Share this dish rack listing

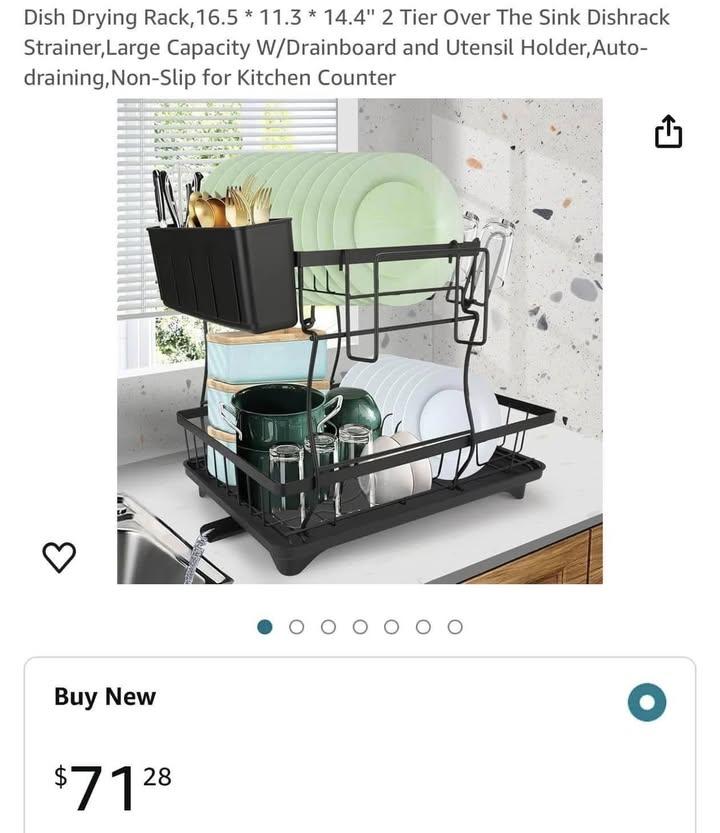(x=668, y=132)
